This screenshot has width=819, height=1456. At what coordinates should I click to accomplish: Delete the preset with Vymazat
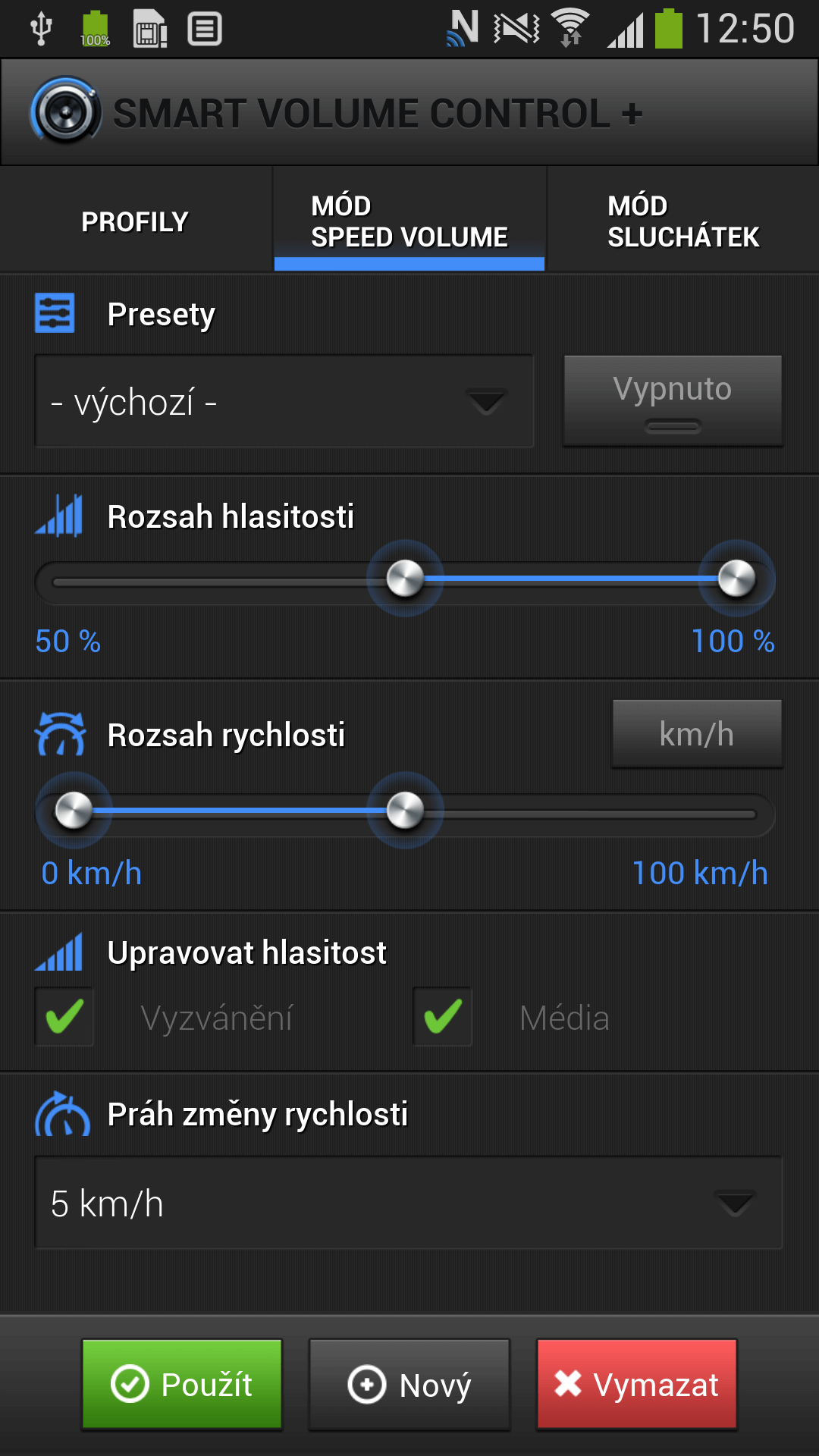point(636,1385)
